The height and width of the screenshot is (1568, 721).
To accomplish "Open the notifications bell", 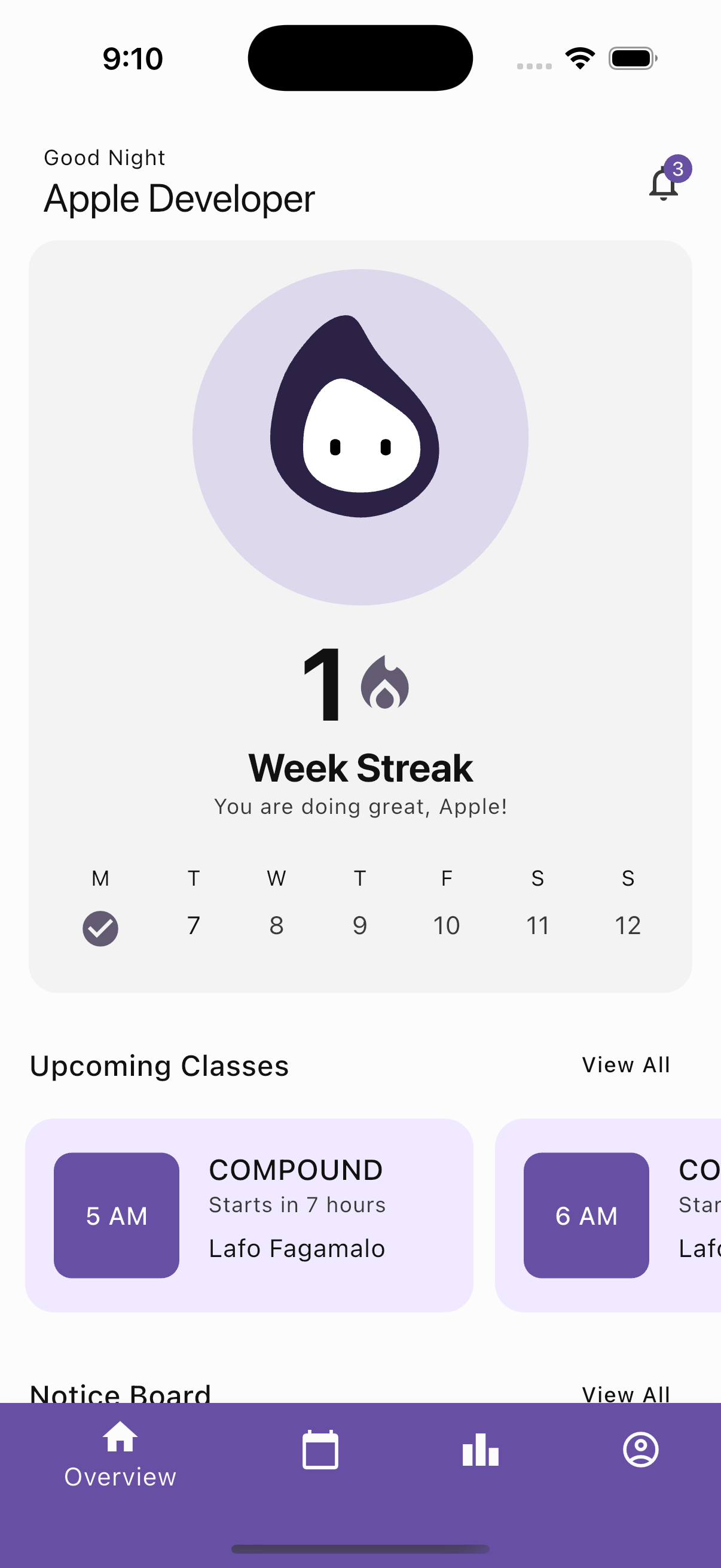I will [x=664, y=183].
